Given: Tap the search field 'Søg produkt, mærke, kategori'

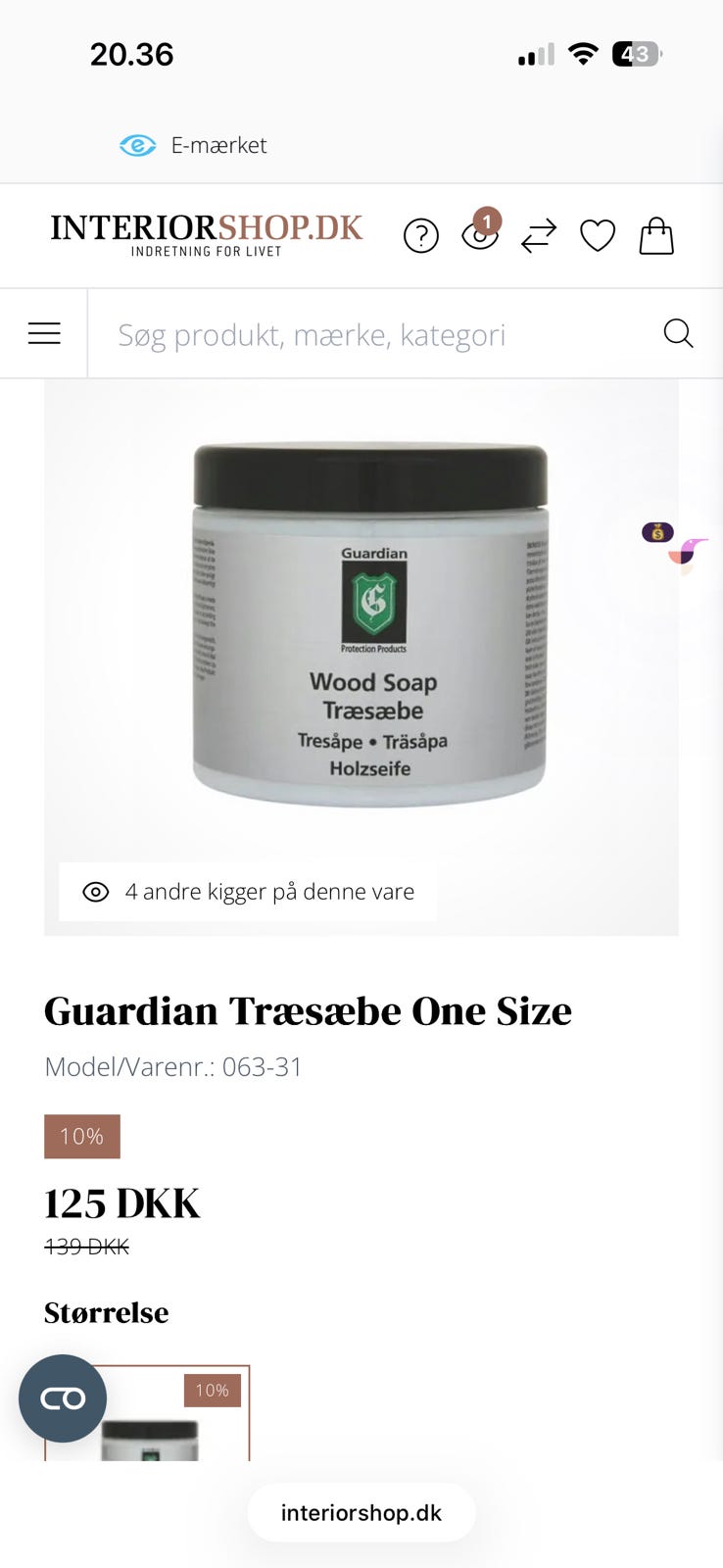Looking at the screenshot, I should point(372,334).
